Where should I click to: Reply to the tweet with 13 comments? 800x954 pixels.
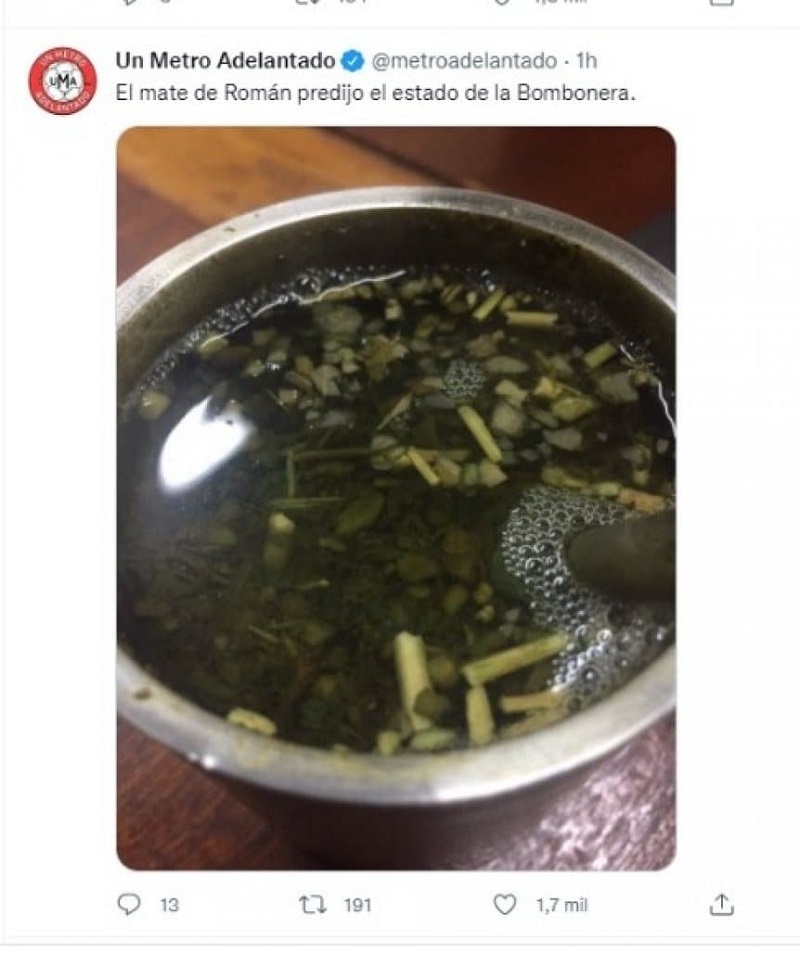[130, 904]
